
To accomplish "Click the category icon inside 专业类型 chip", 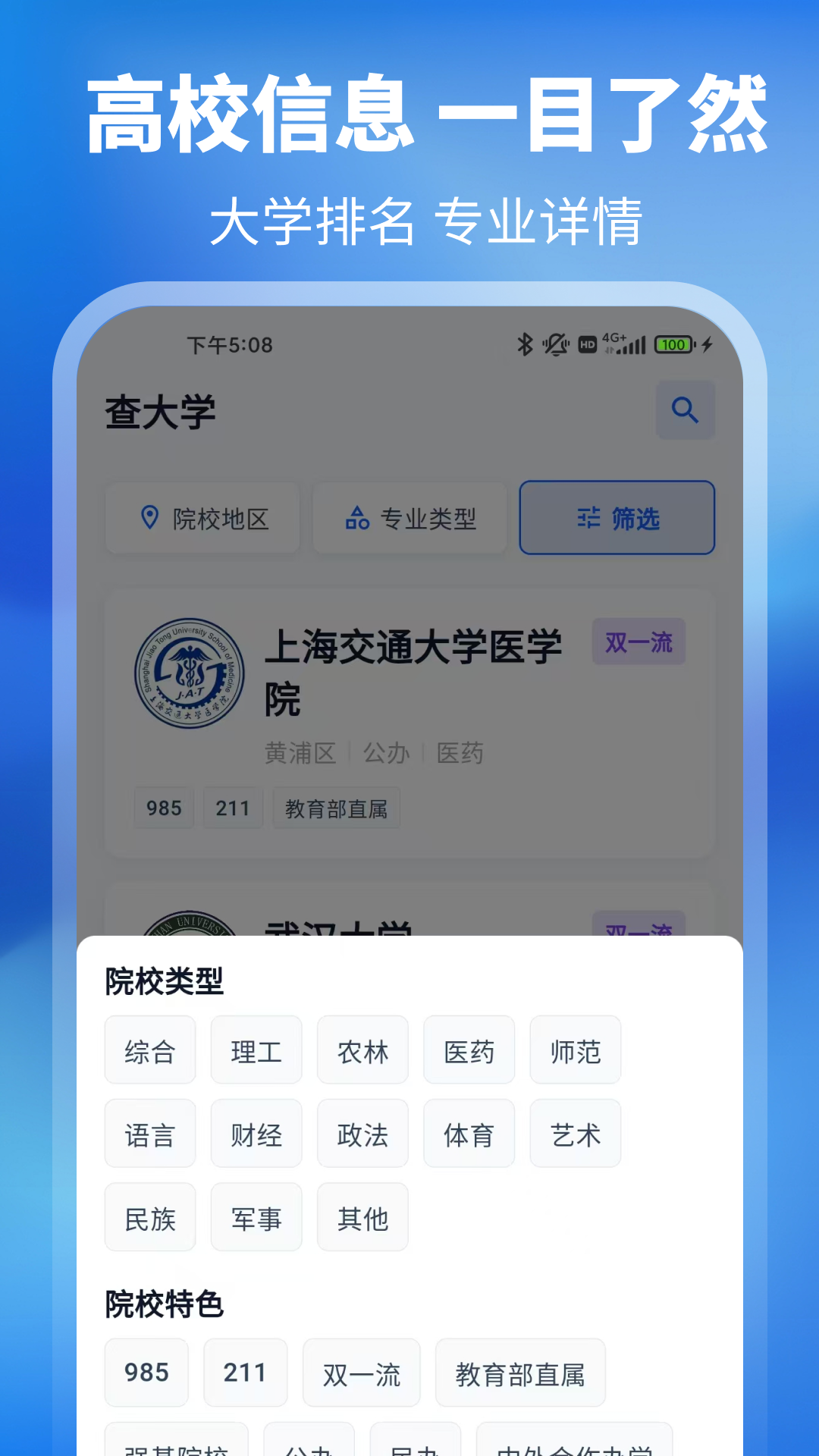I will pyautogui.click(x=356, y=519).
